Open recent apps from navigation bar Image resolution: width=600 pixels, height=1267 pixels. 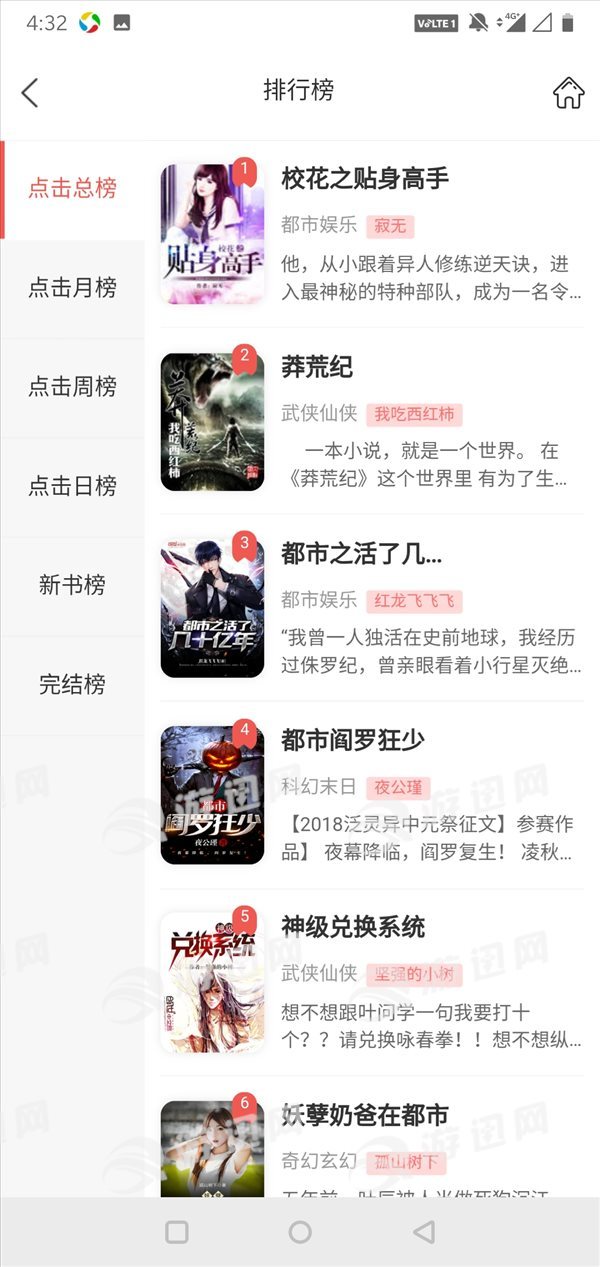click(177, 1232)
